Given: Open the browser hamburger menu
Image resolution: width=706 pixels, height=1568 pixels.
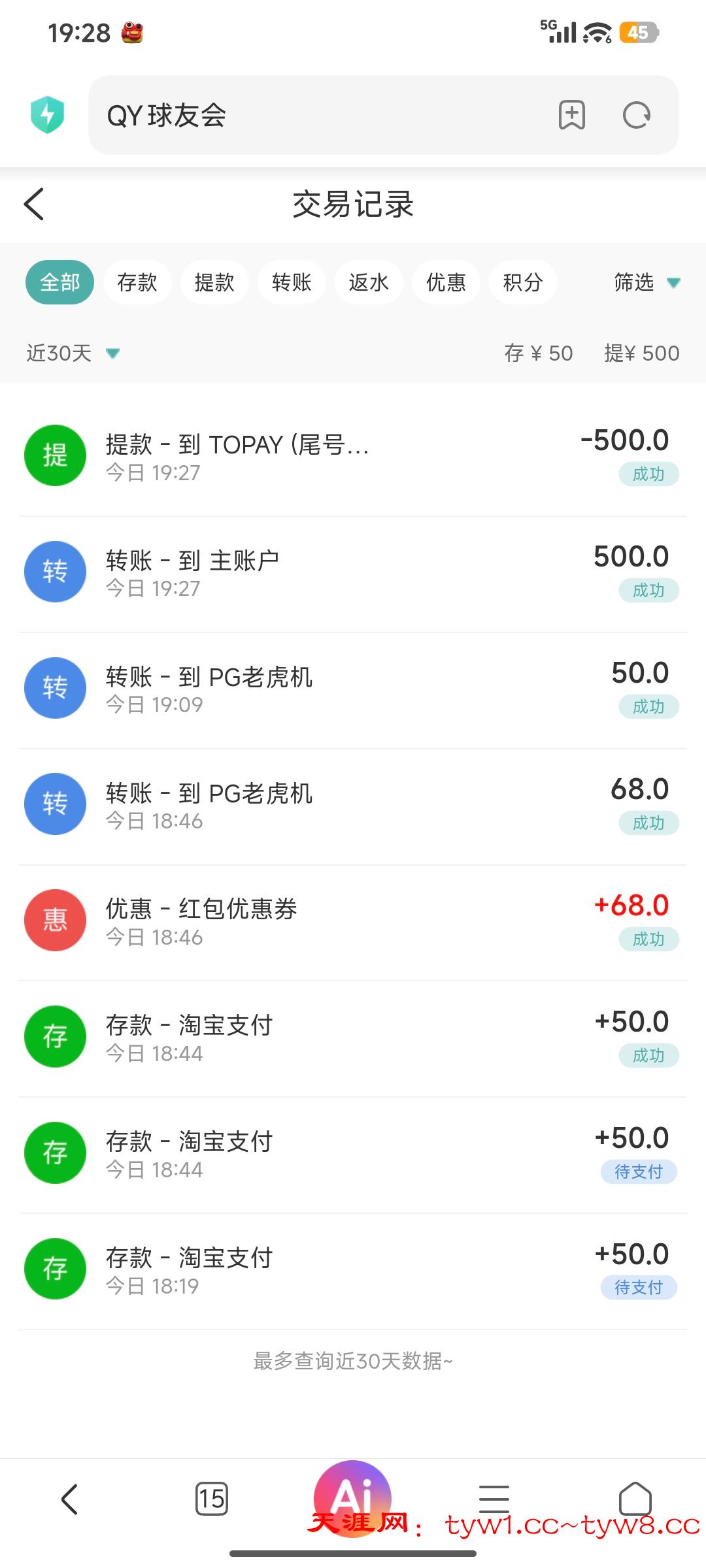Looking at the screenshot, I should (494, 1499).
